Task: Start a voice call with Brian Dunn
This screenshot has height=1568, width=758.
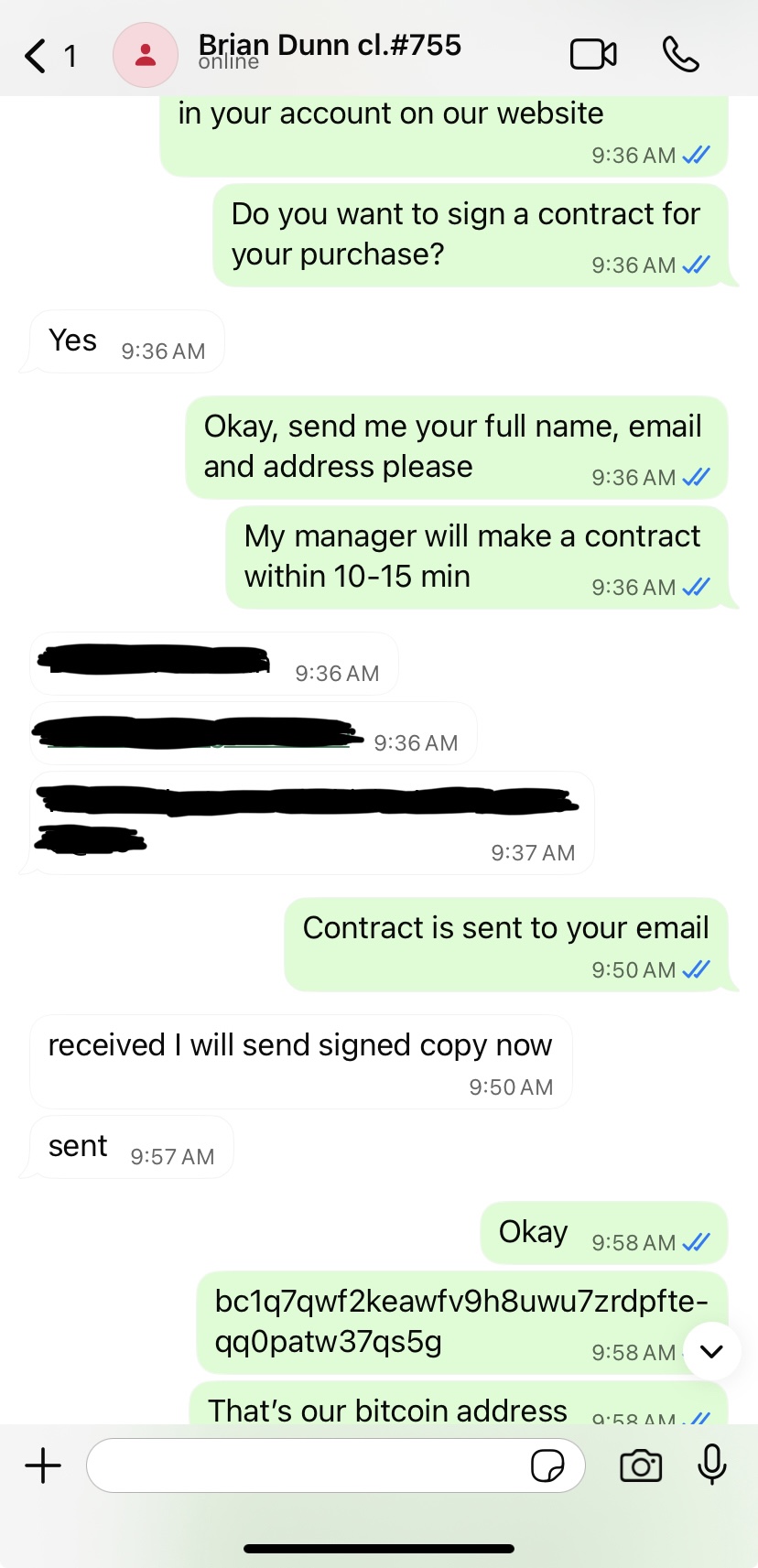Action: coord(680,55)
